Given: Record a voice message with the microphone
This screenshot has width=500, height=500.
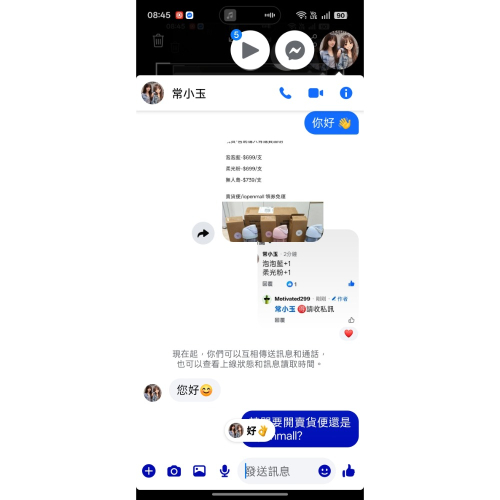Looking at the screenshot, I should click(225, 471).
